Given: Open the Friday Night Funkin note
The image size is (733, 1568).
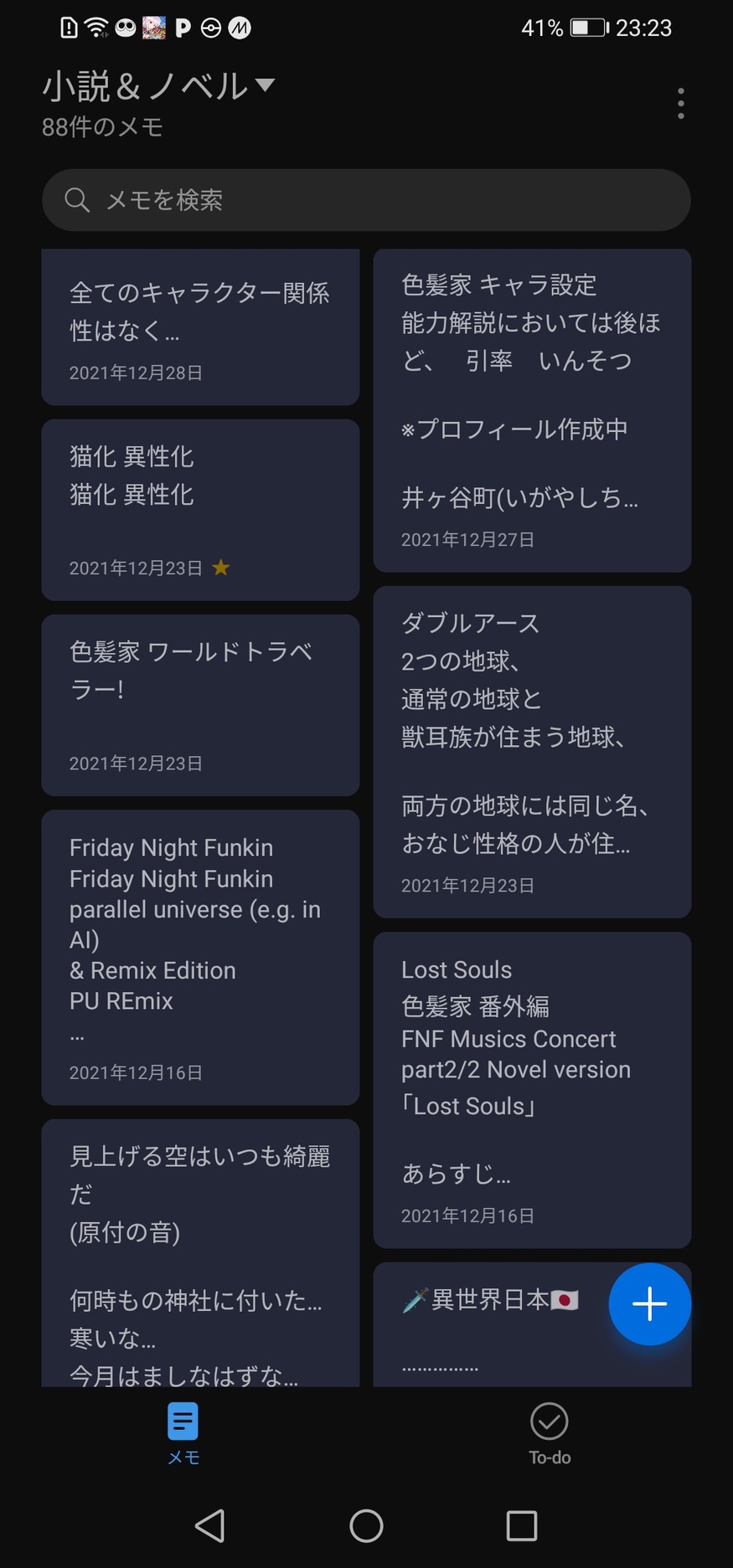Looking at the screenshot, I should coord(200,957).
